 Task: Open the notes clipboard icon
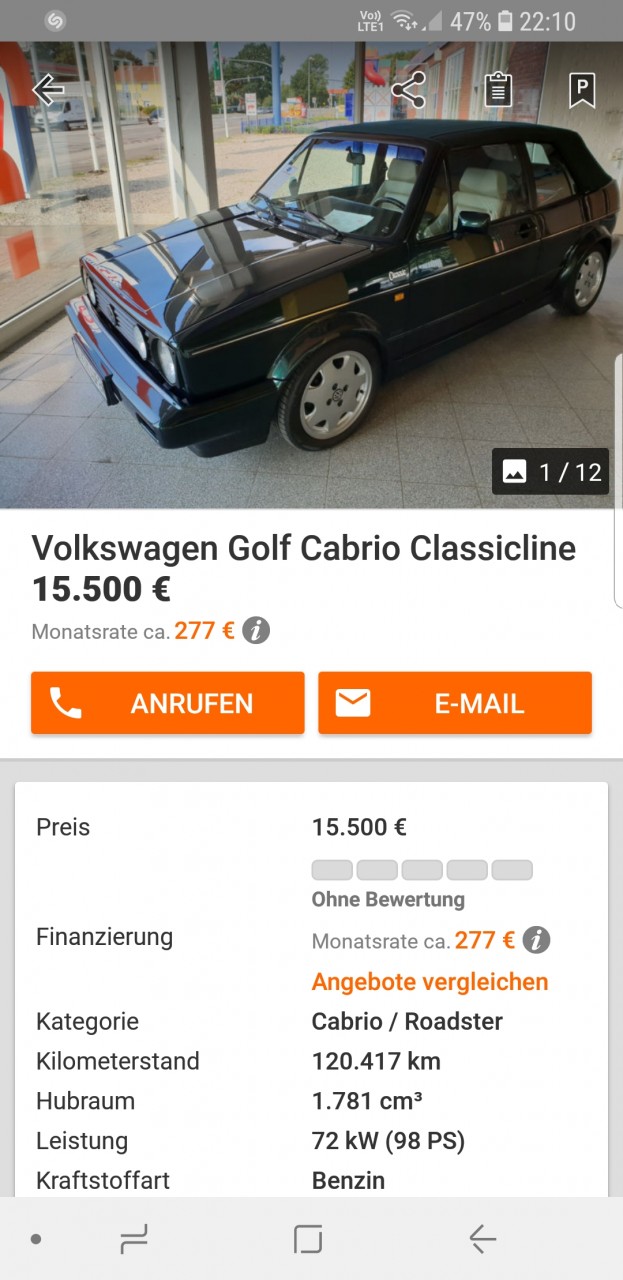498,90
